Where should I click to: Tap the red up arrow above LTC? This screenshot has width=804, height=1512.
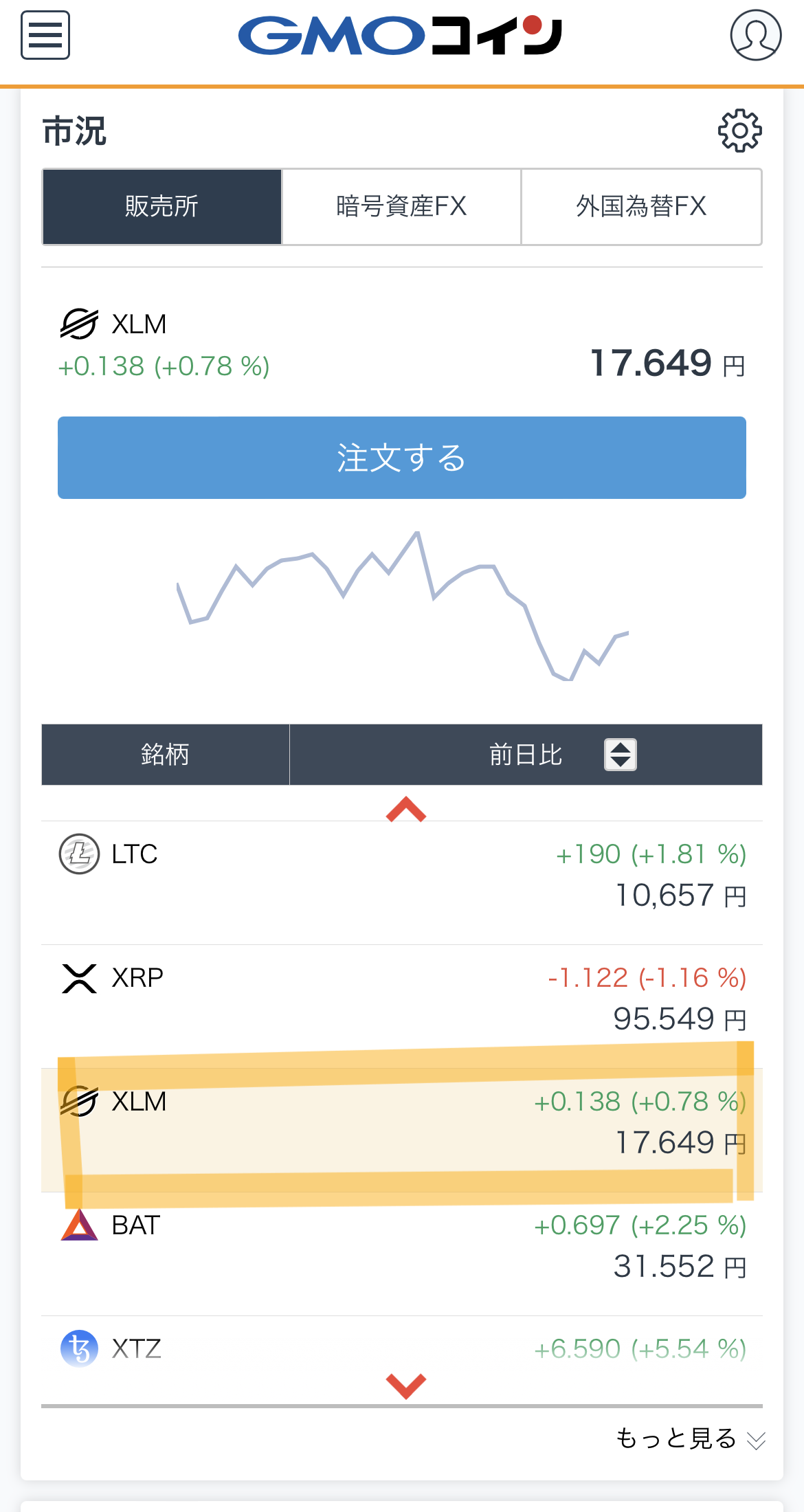click(406, 810)
